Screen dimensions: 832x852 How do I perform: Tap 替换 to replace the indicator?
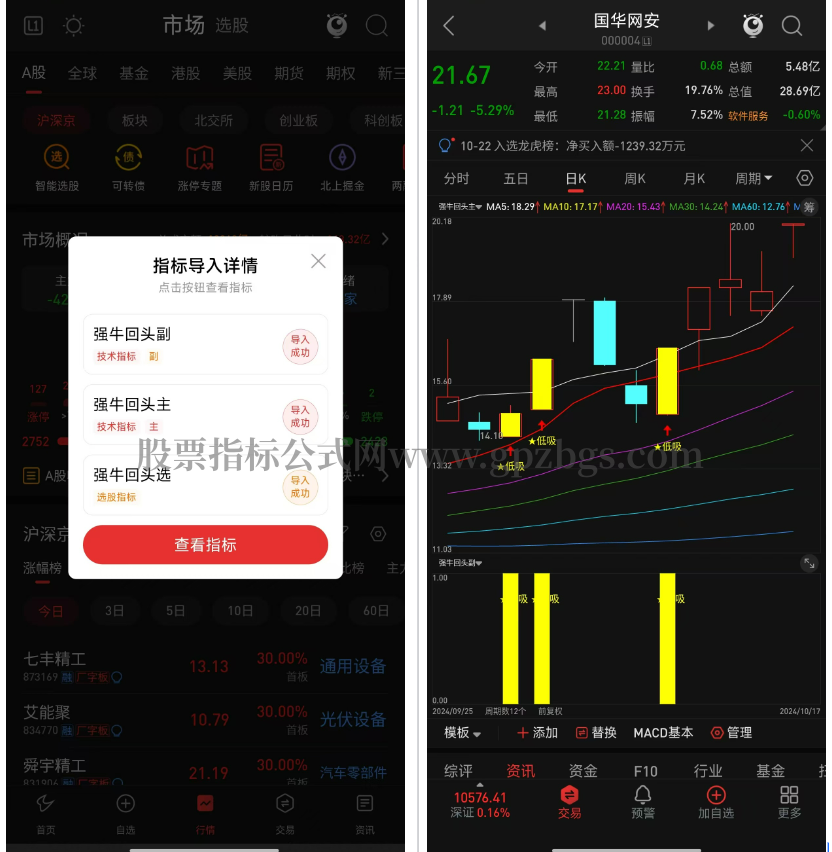(597, 733)
